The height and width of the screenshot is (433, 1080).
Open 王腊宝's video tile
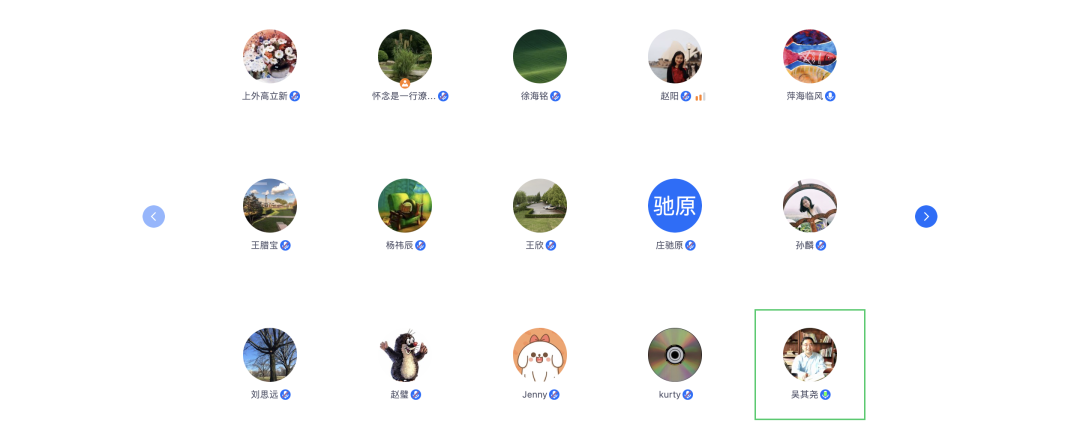(x=270, y=206)
